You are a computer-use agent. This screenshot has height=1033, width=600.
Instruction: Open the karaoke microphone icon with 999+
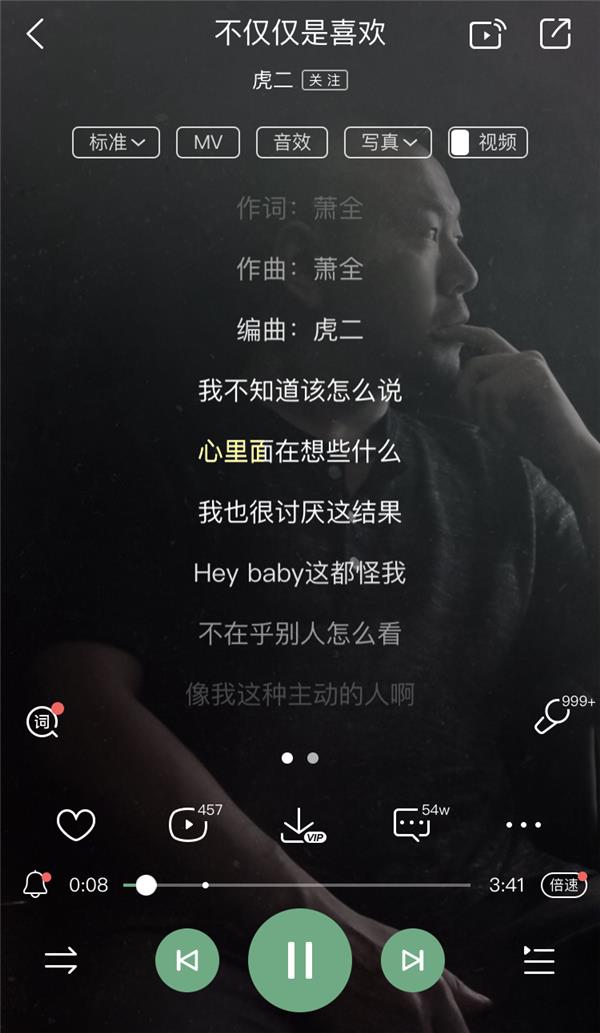(553, 717)
